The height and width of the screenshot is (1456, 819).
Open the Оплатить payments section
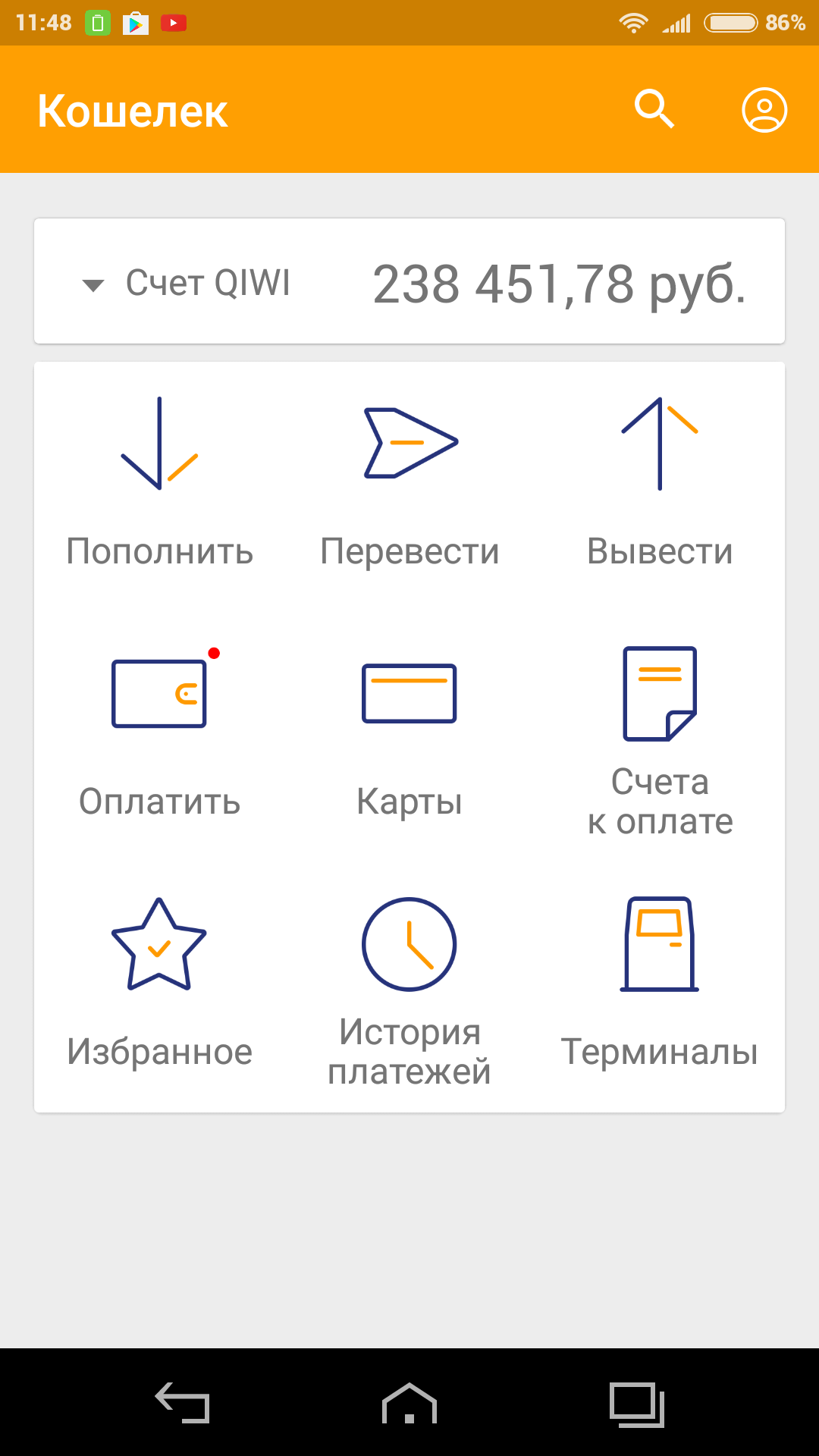tap(159, 732)
